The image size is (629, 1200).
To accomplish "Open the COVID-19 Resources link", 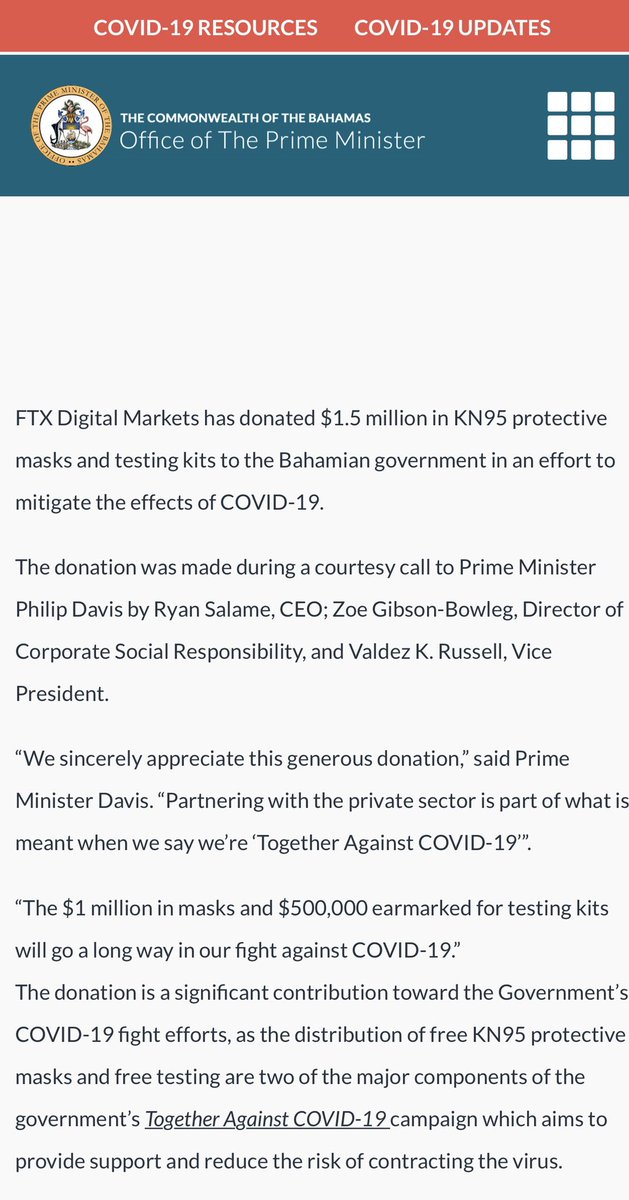I will point(206,27).
